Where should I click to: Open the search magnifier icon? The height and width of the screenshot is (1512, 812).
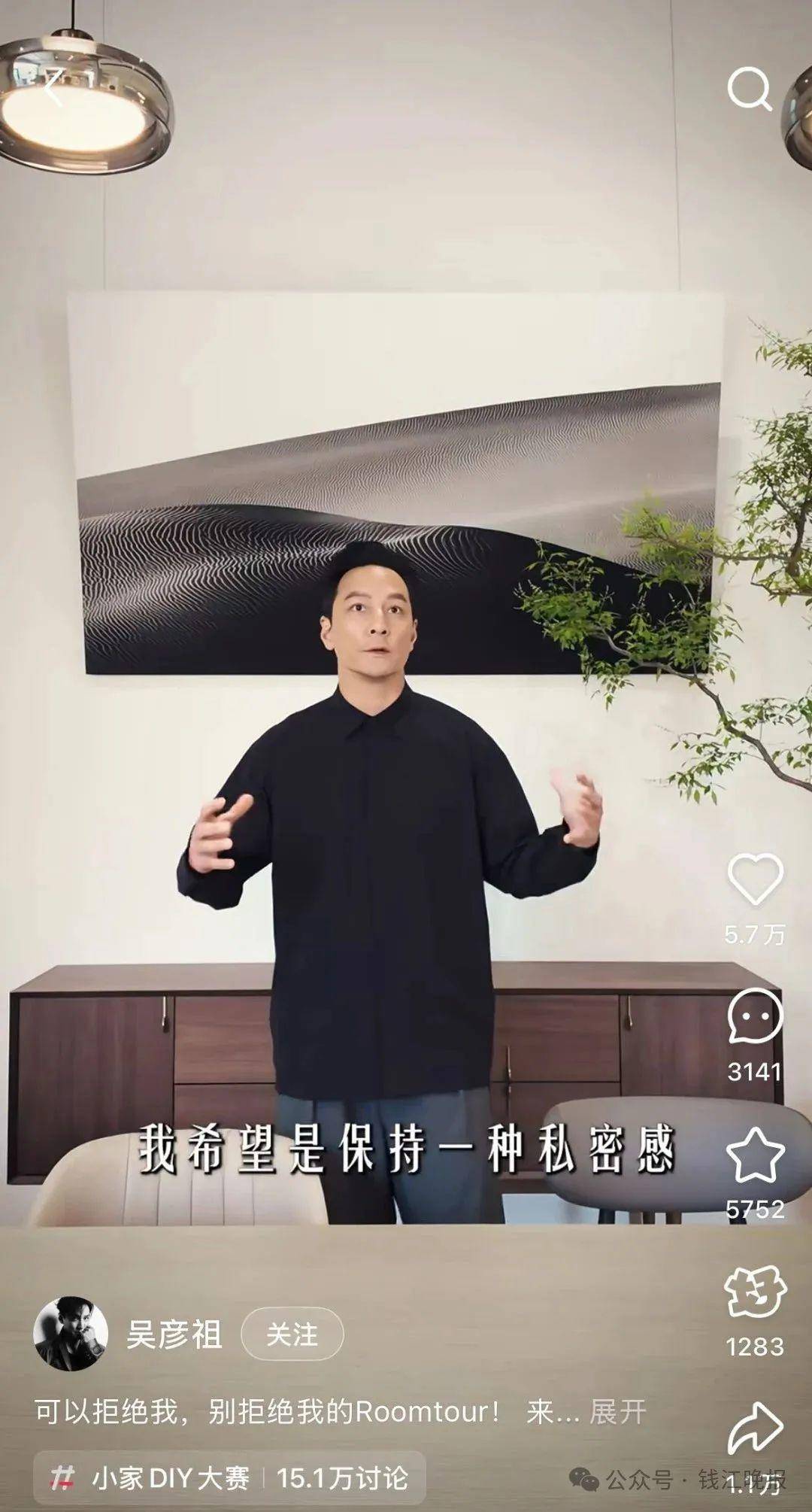pyautogui.click(x=750, y=89)
